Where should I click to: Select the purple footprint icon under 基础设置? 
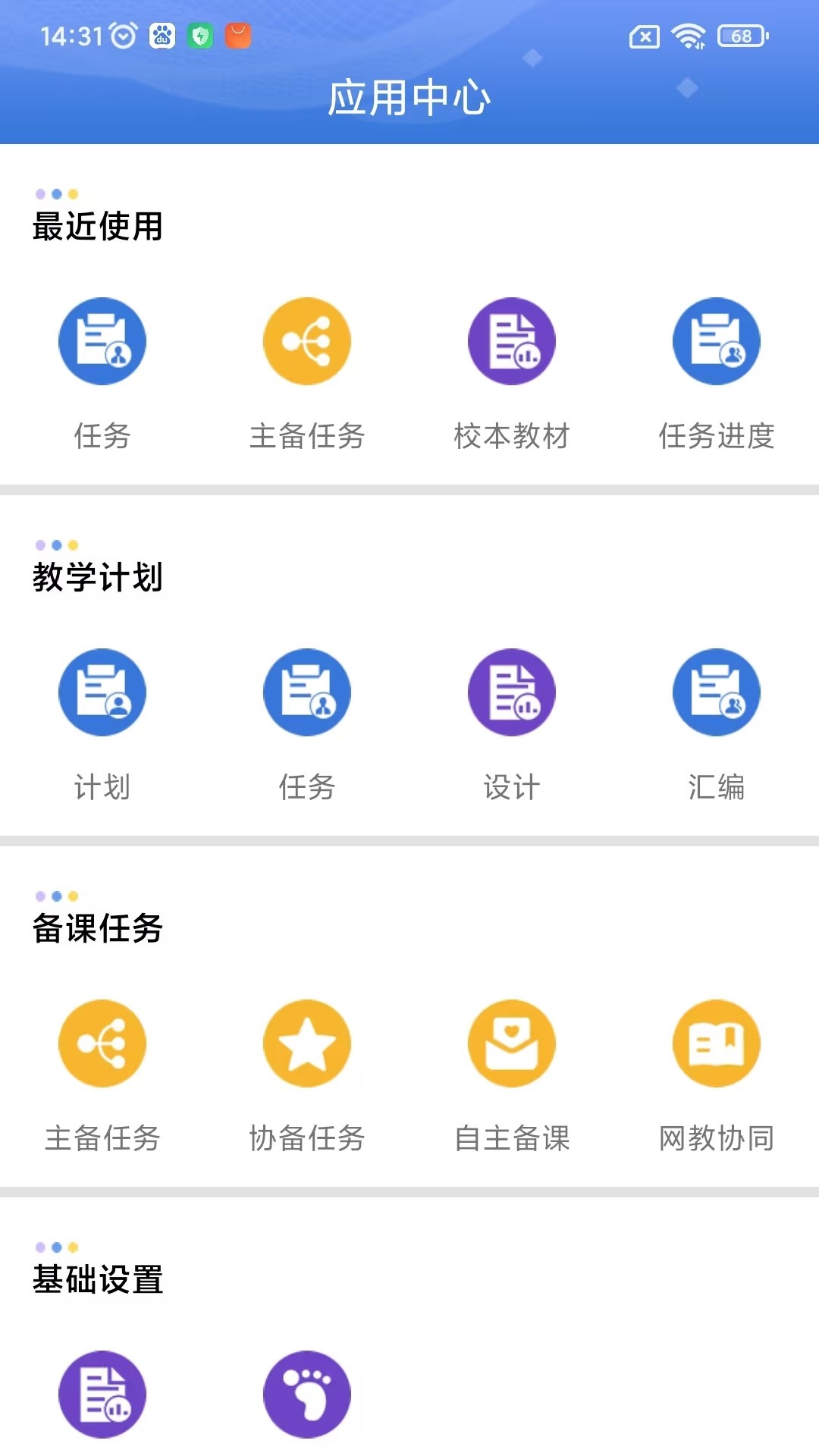point(307,1394)
